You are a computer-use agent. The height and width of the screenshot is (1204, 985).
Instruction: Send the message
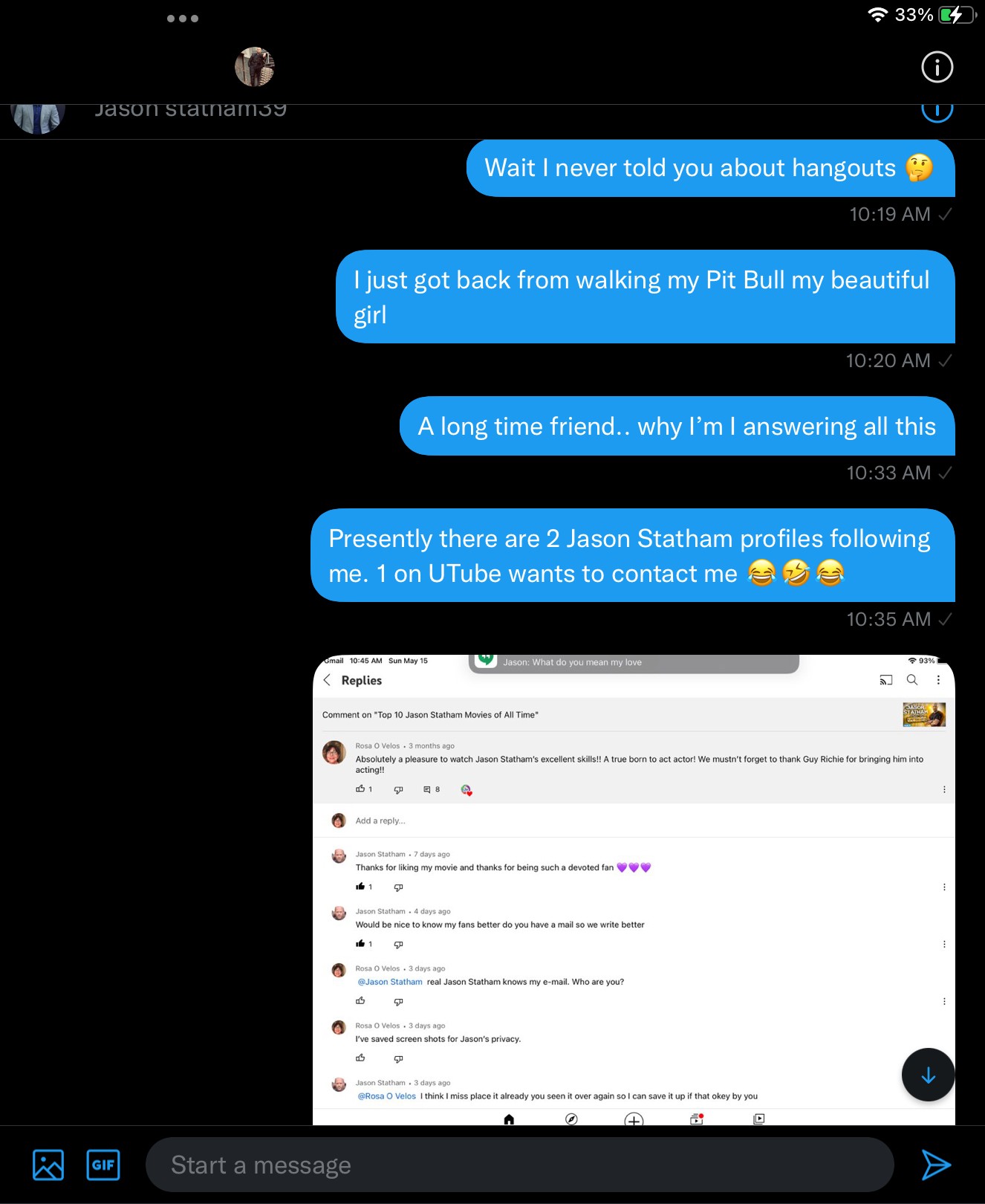[x=935, y=1165]
